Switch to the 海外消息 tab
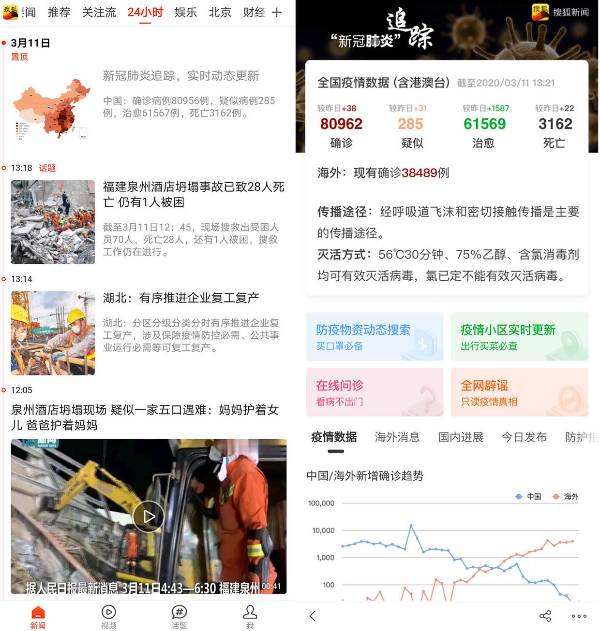 397,437
